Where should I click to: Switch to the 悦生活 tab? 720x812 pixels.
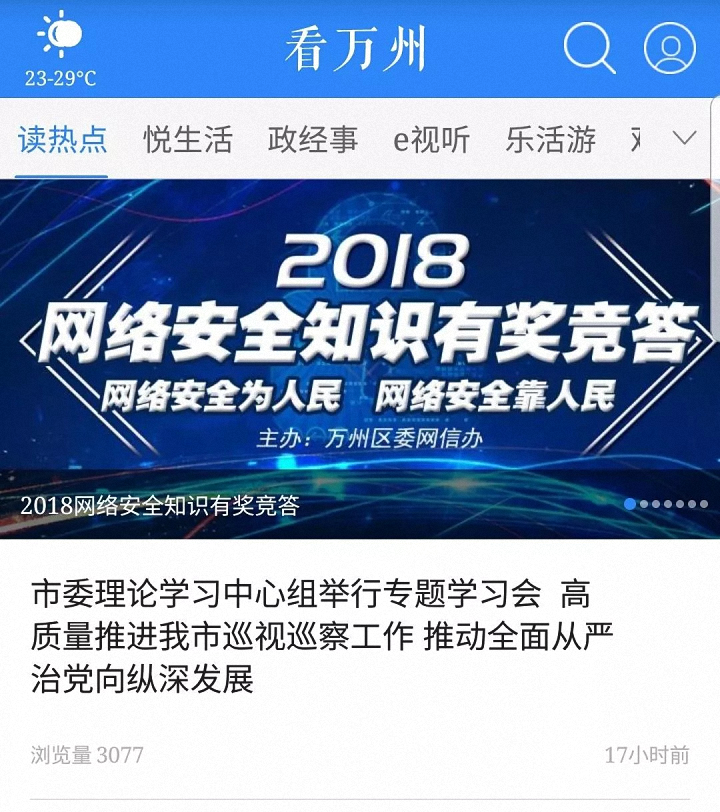[188, 139]
